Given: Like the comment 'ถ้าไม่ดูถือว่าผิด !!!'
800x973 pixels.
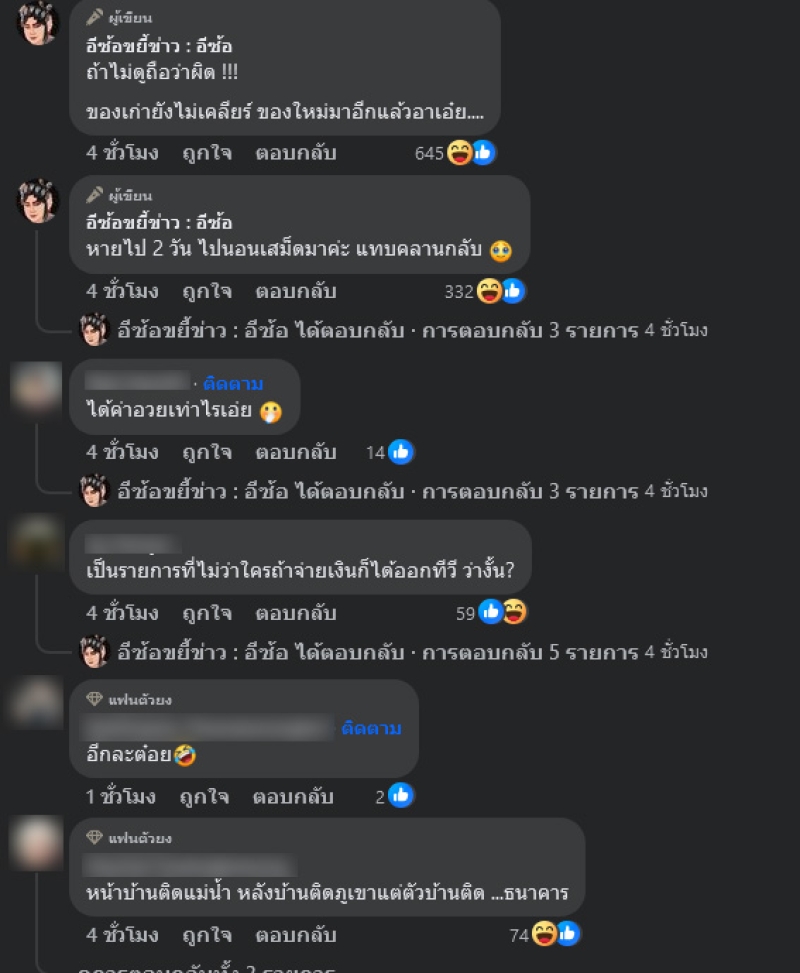Looking at the screenshot, I should (x=206, y=153).
